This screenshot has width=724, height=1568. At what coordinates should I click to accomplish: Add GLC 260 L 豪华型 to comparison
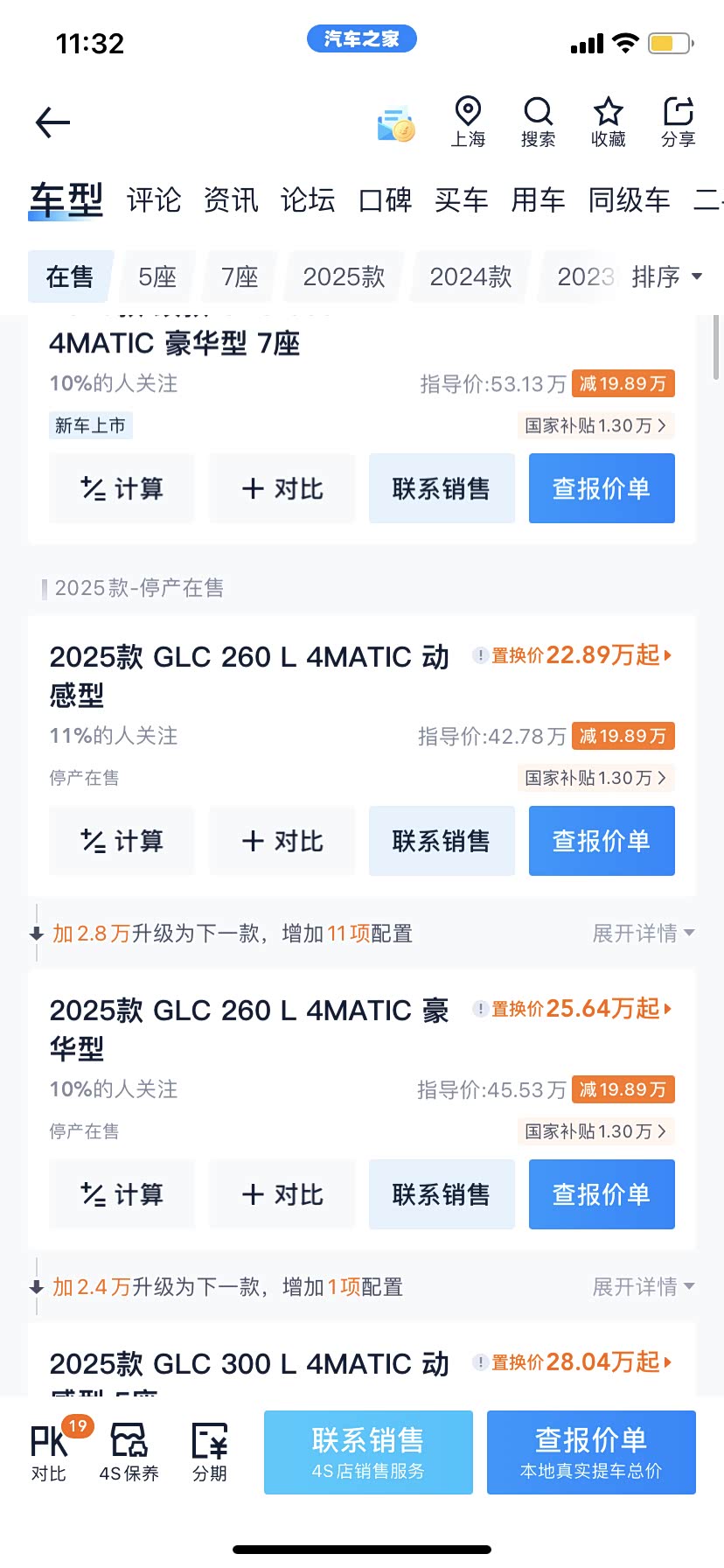(282, 1194)
